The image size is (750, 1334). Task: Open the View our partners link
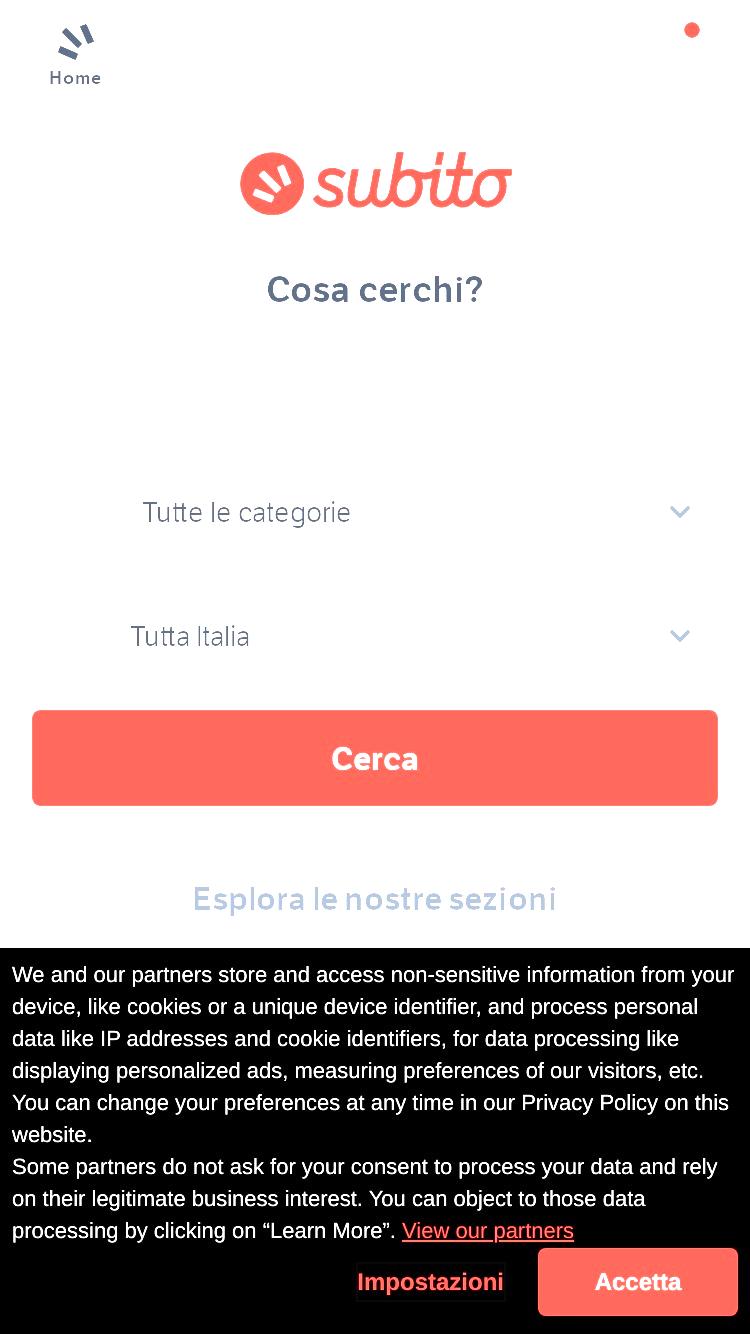tap(488, 1231)
